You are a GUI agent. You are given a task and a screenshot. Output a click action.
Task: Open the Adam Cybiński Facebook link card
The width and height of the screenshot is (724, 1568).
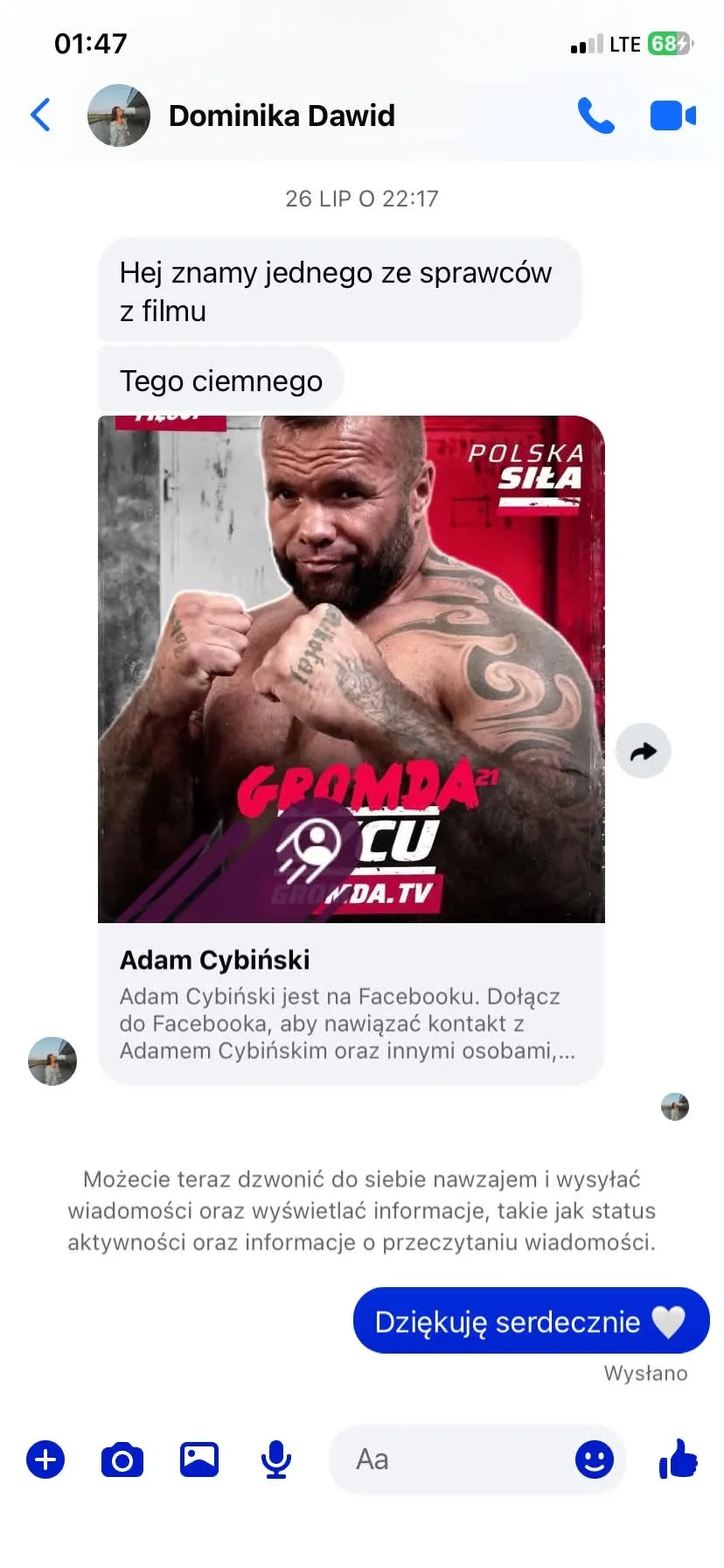click(352, 750)
